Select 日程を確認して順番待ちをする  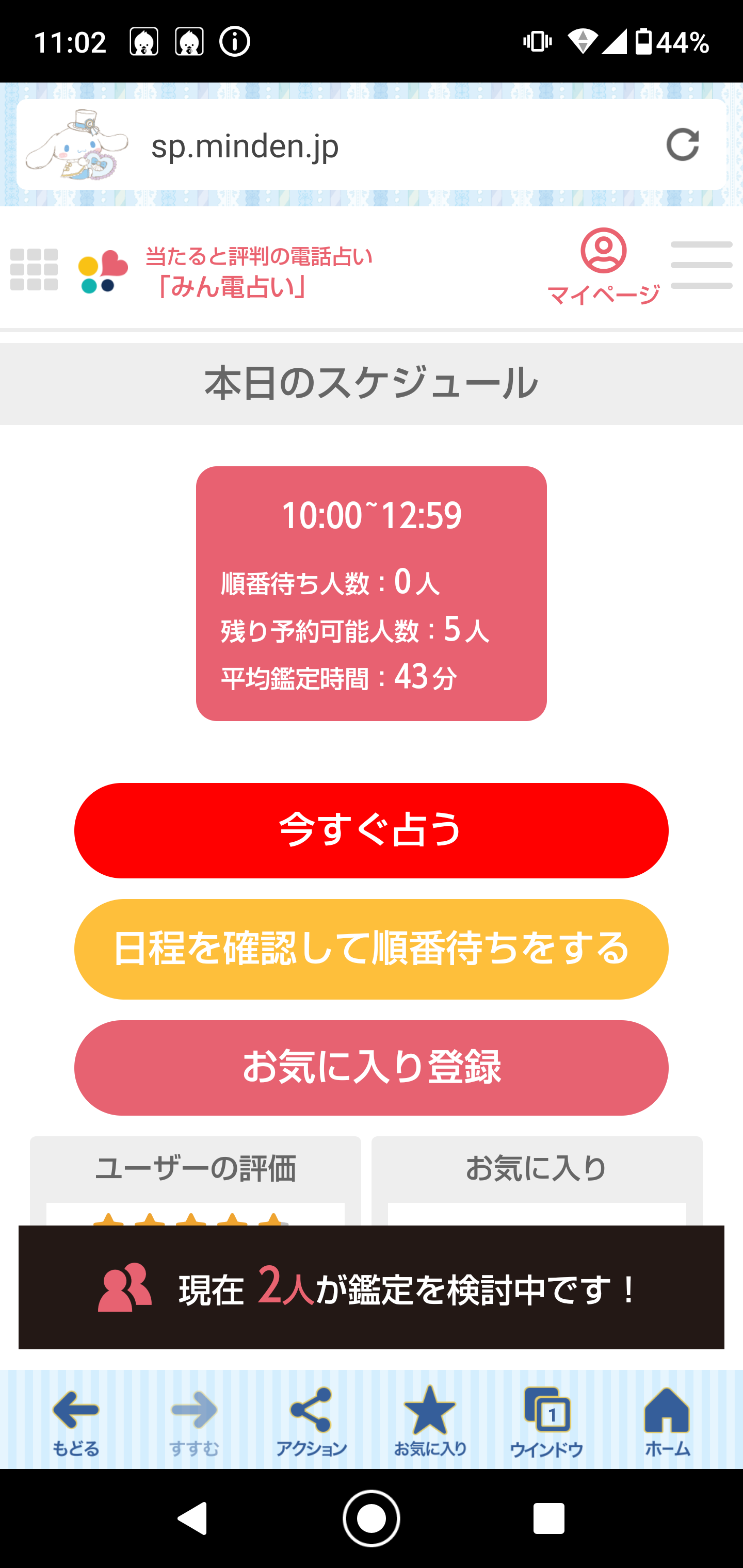pyautogui.click(x=372, y=949)
